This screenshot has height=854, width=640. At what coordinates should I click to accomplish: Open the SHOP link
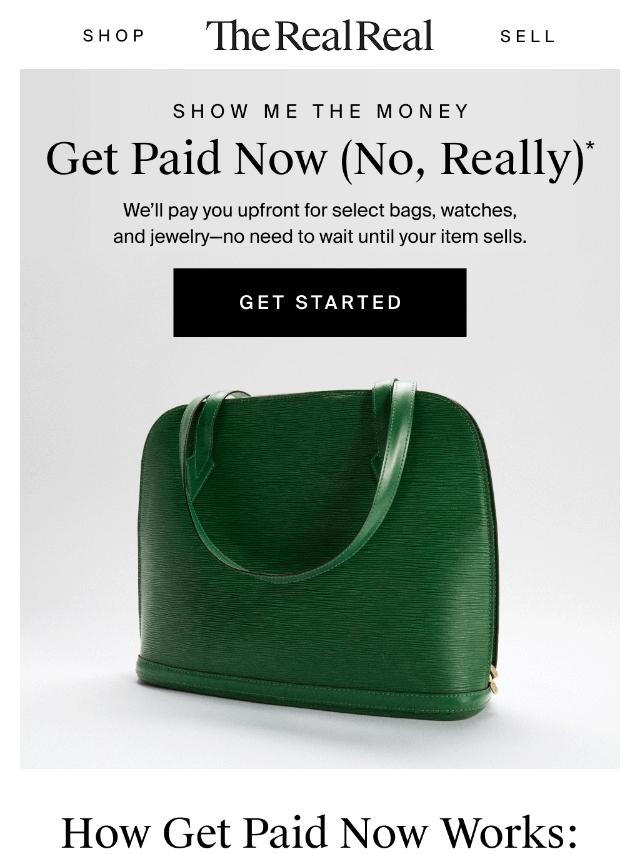pyautogui.click(x=114, y=36)
